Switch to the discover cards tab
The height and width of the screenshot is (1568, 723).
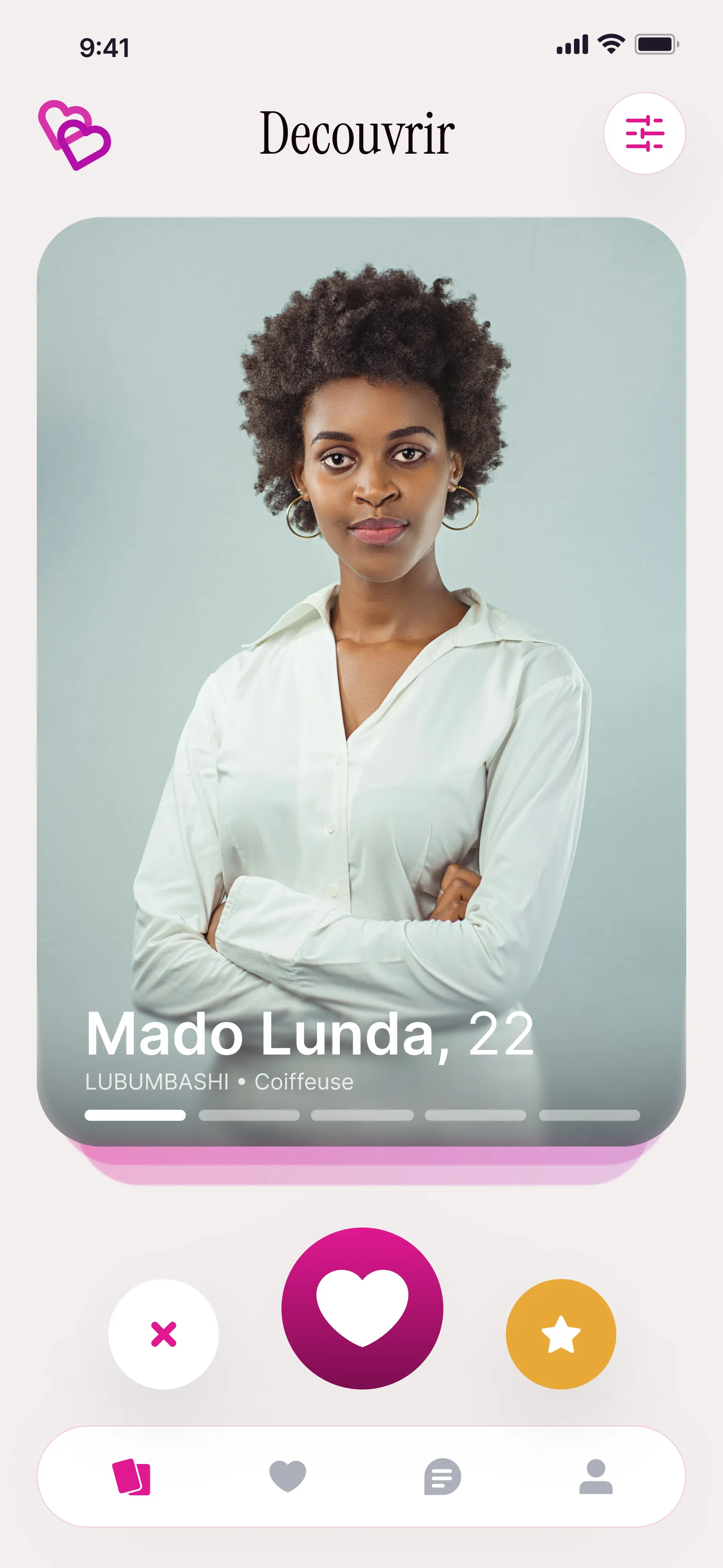[132, 1476]
